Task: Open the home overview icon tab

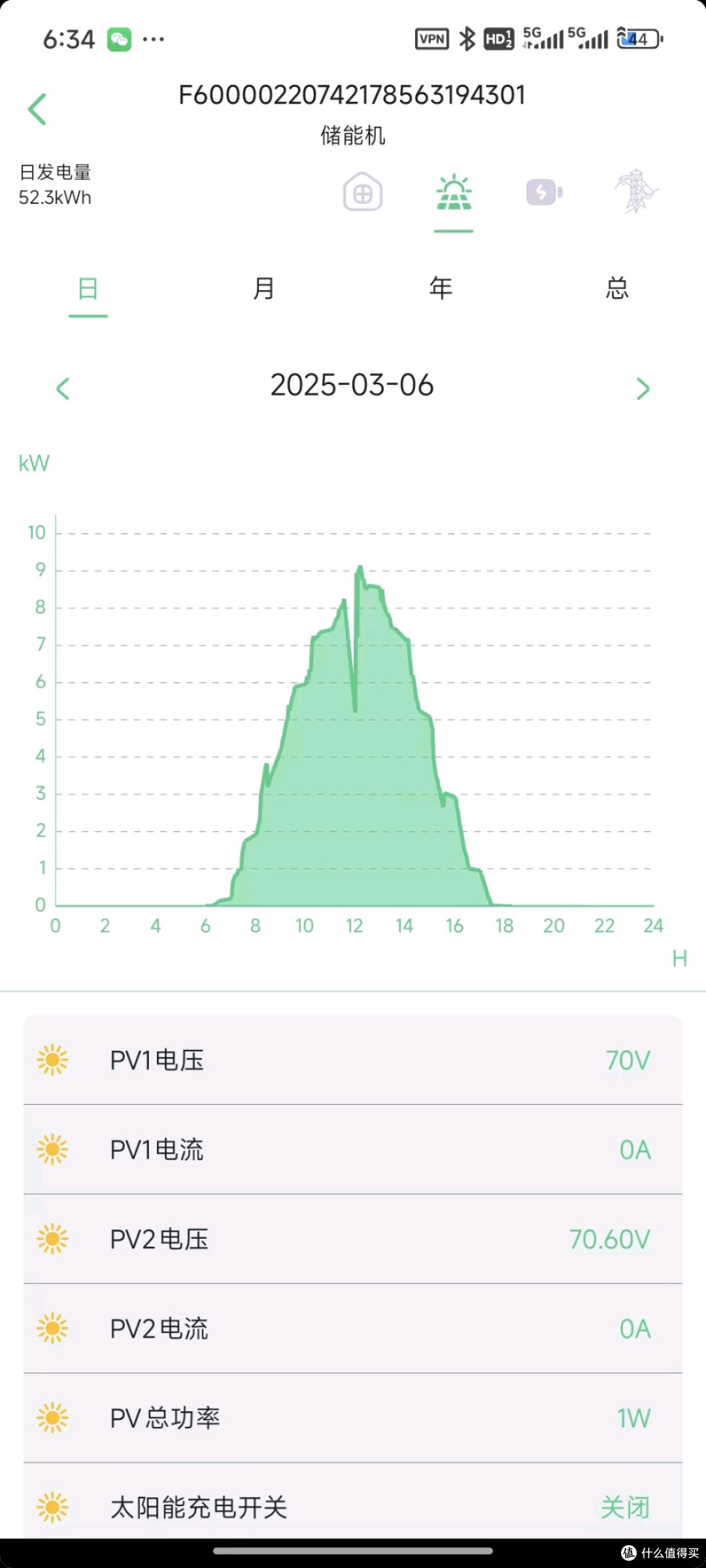Action: coord(363,192)
